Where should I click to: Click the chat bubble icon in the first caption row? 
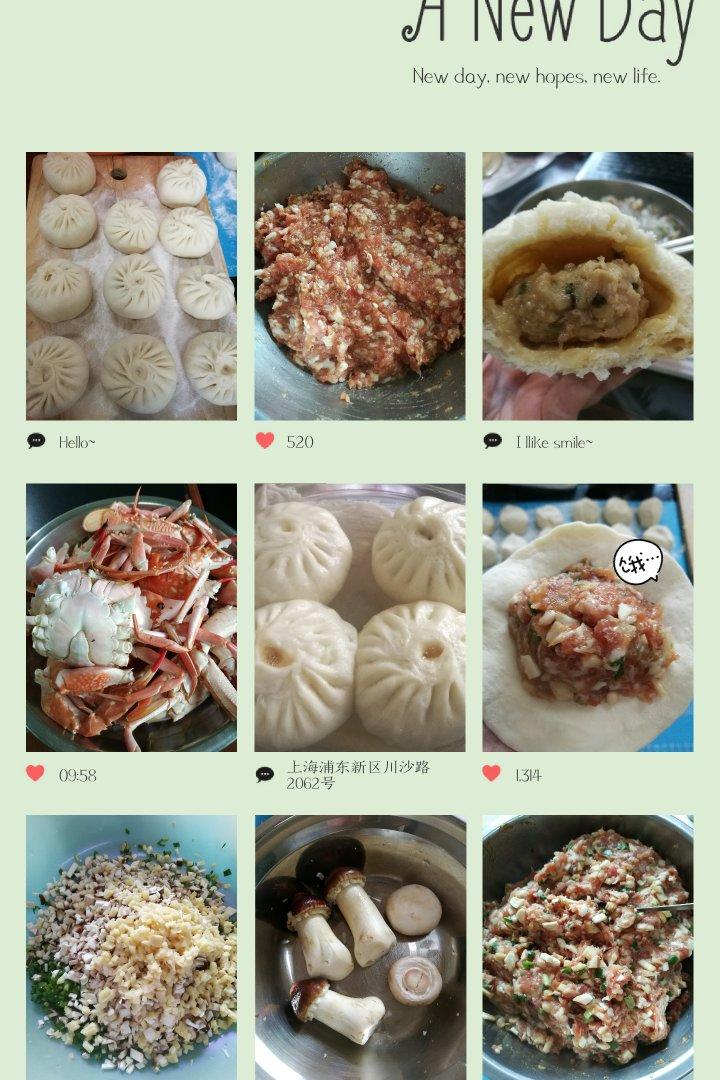click(35, 440)
